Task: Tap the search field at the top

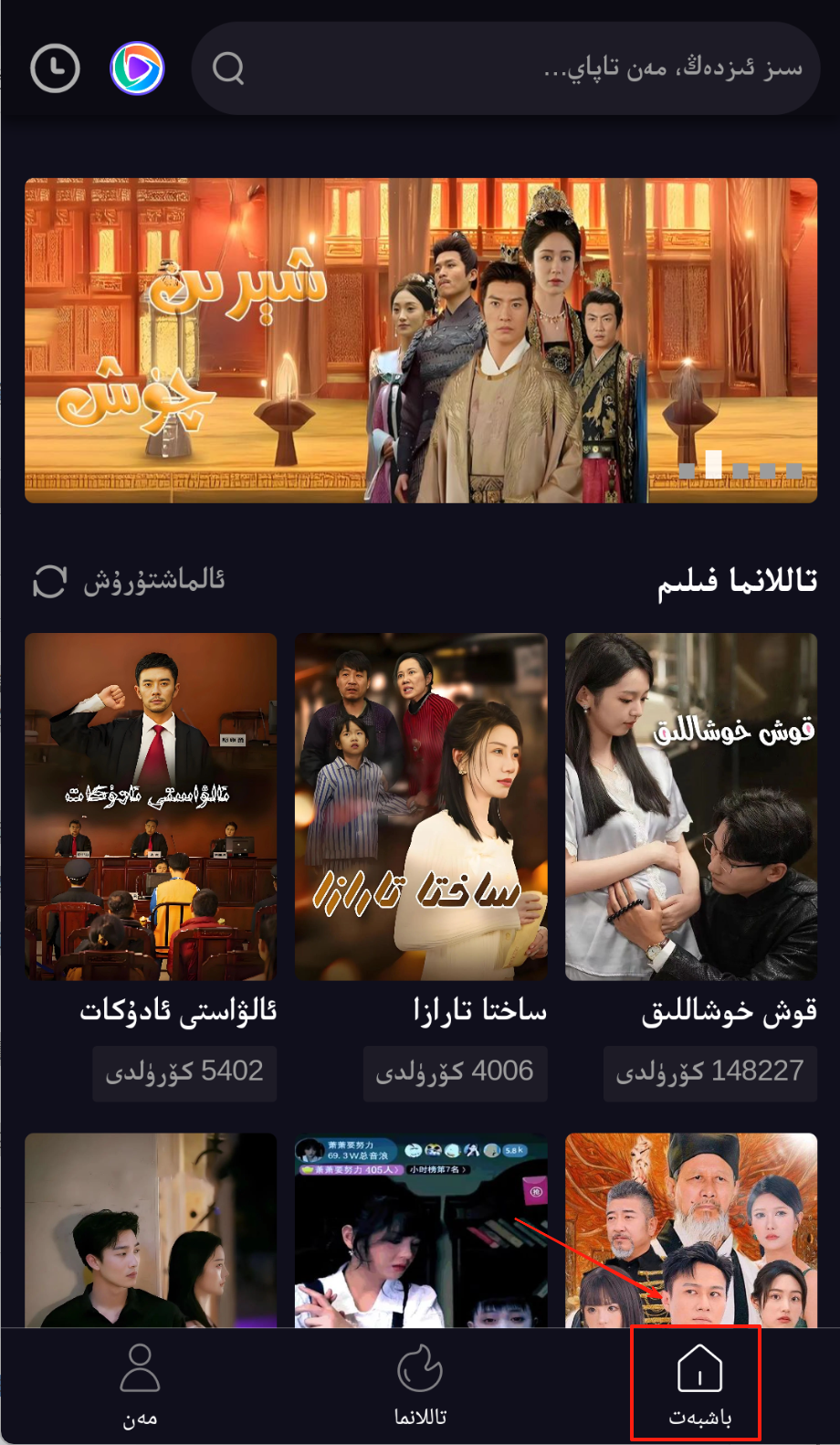Action: (x=505, y=69)
